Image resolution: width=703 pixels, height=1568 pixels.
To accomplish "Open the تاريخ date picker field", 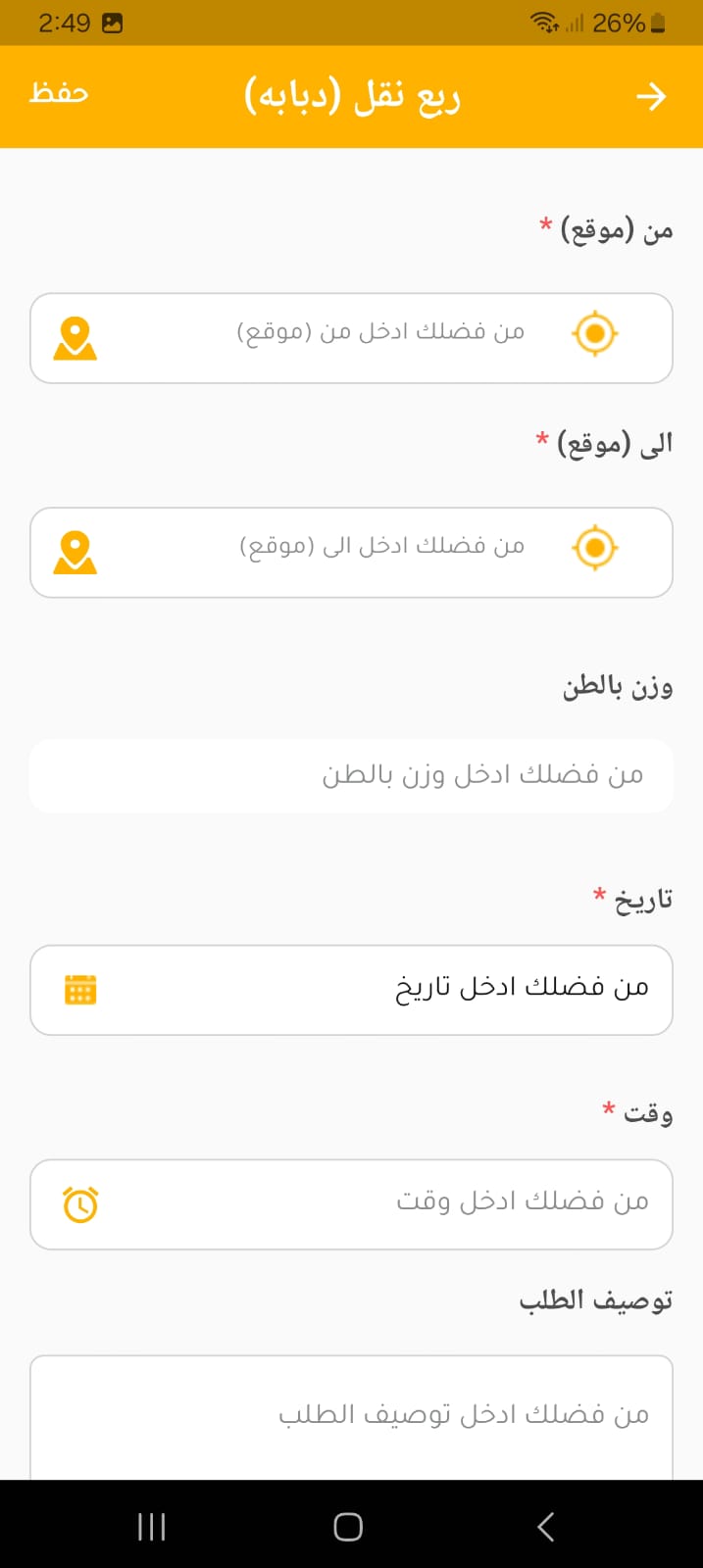I will [351, 990].
